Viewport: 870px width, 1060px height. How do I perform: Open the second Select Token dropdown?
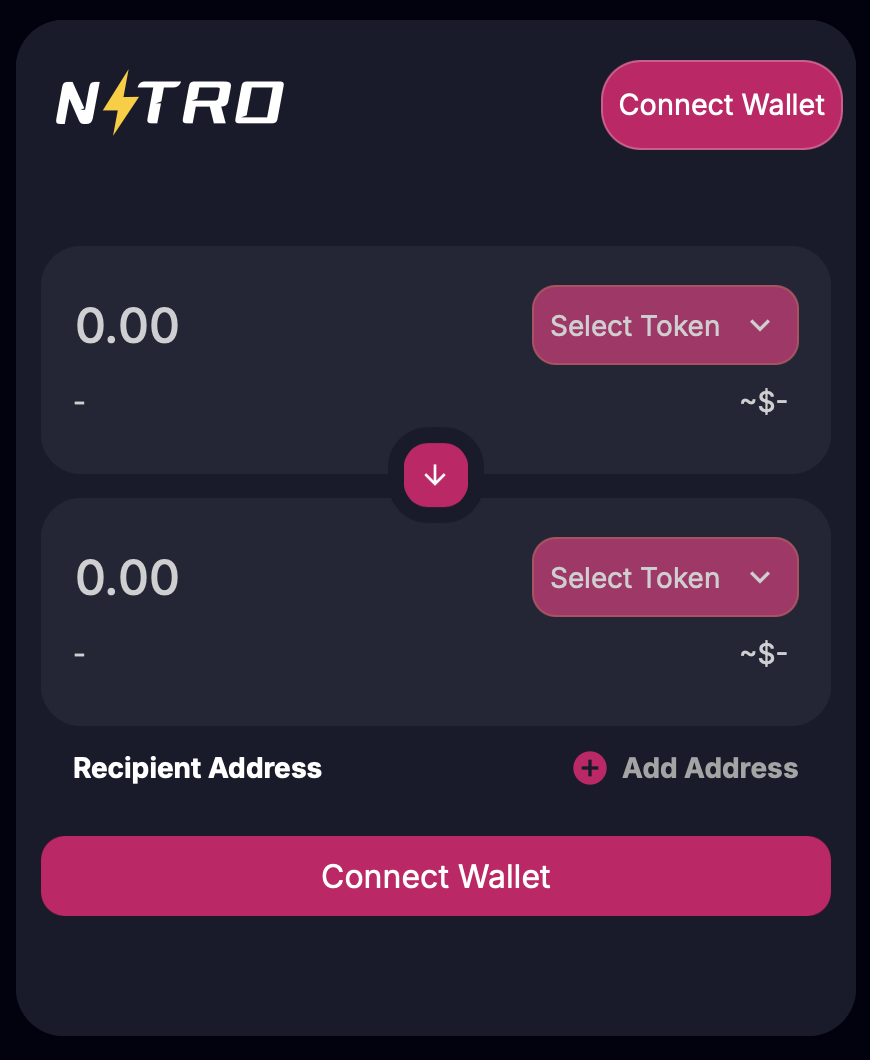[x=665, y=578]
